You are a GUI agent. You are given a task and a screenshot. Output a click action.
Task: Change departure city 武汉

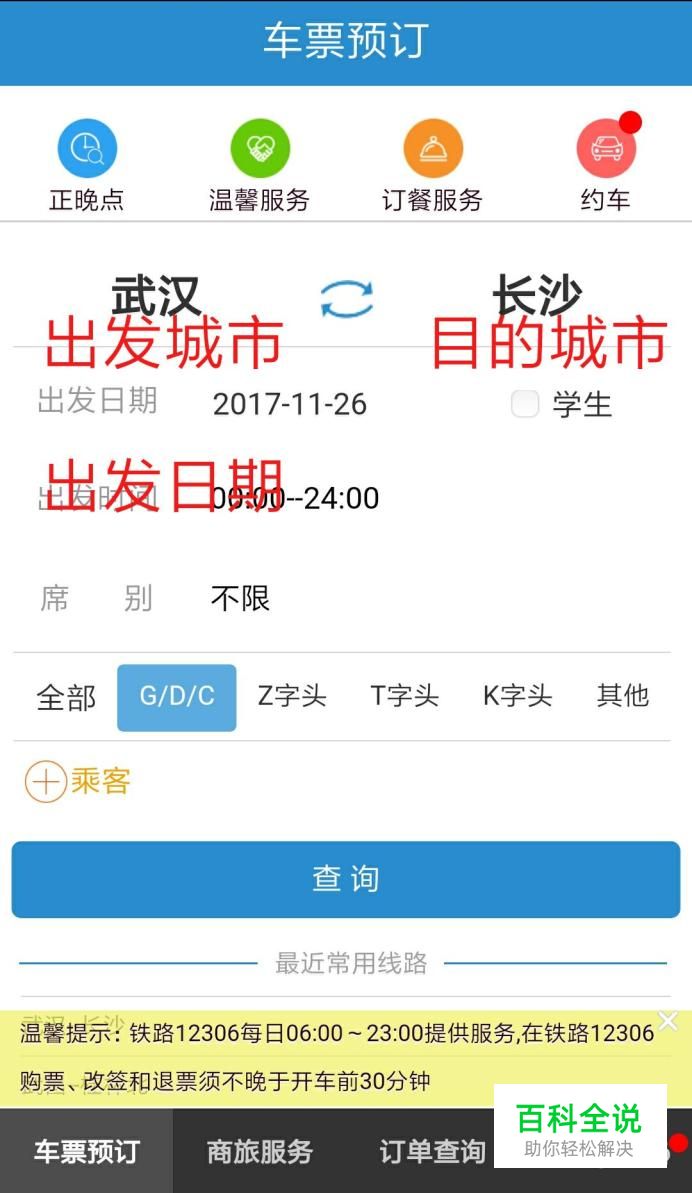pos(156,297)
